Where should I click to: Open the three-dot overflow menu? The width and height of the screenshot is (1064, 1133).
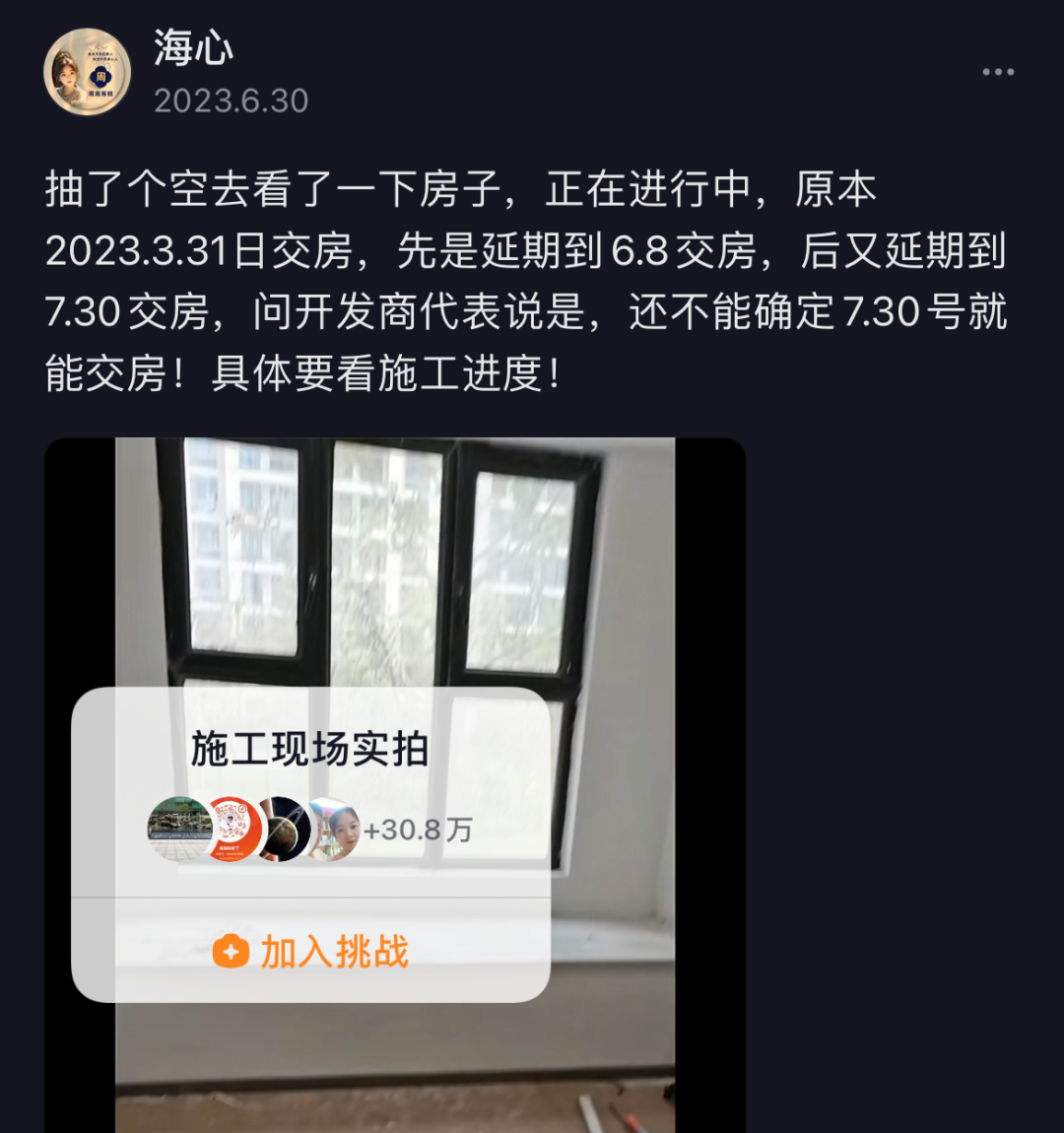click(998, 72)
